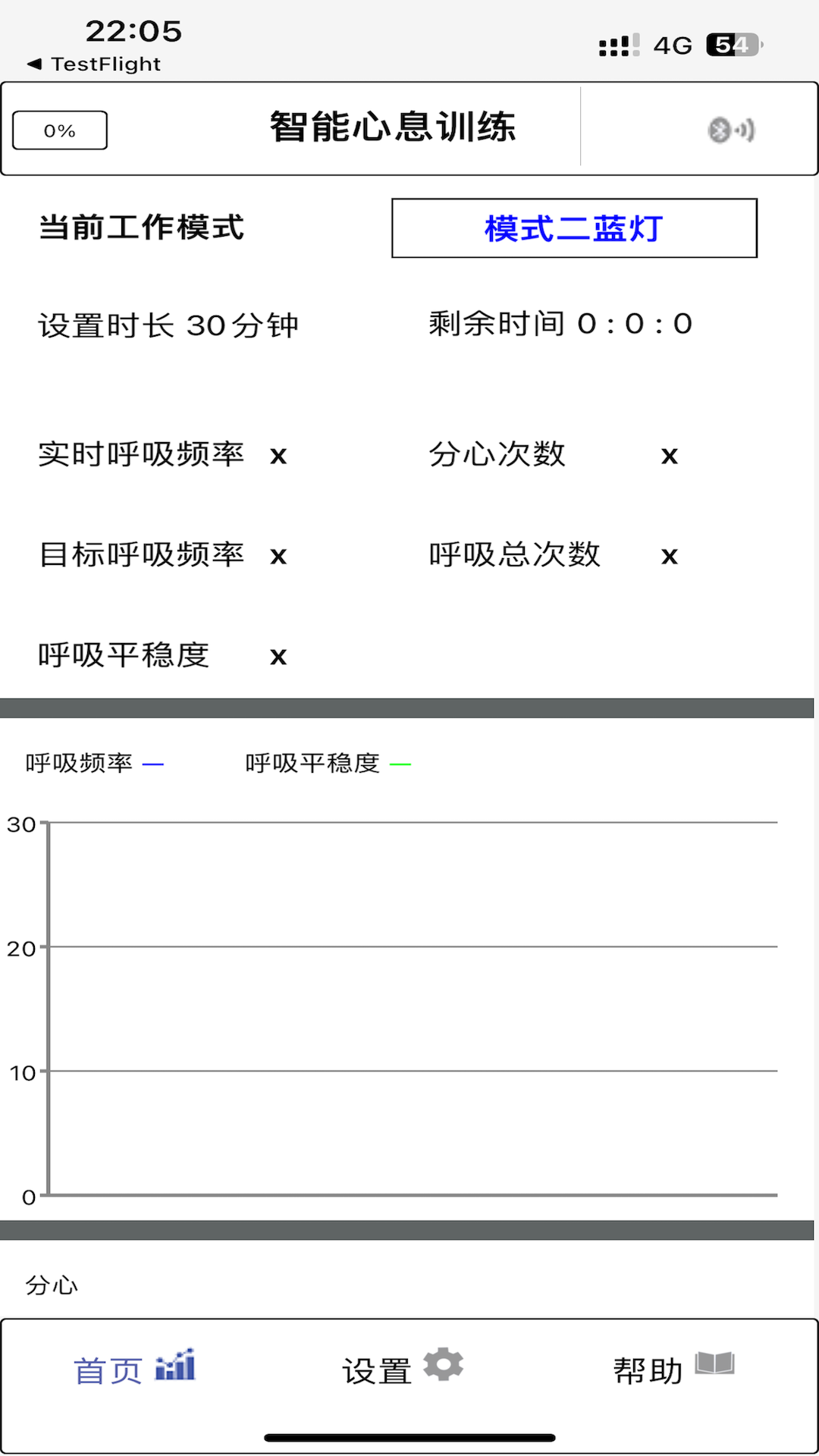The image size is (819, 1456).
Task: Tap the Bluetooth status icon
Action: point(730,130)
